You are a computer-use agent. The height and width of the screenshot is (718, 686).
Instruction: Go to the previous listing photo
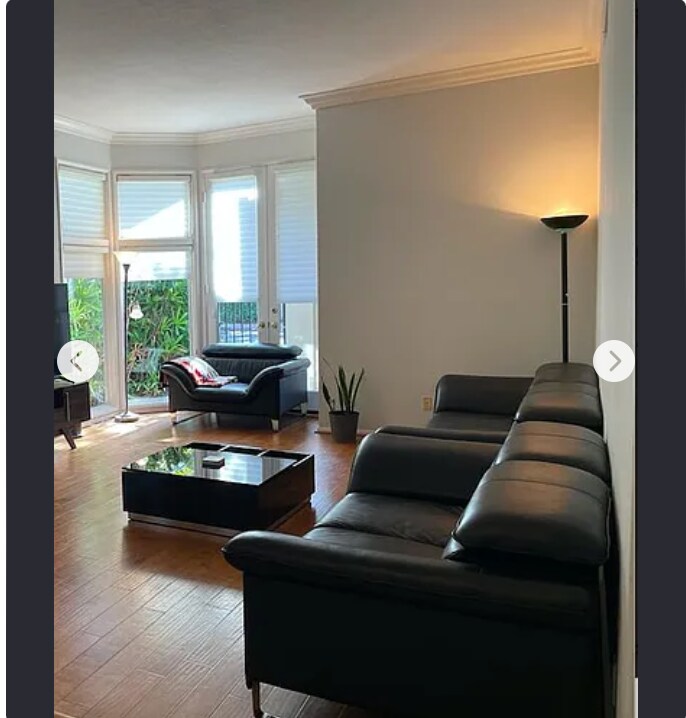coord(78,361)
